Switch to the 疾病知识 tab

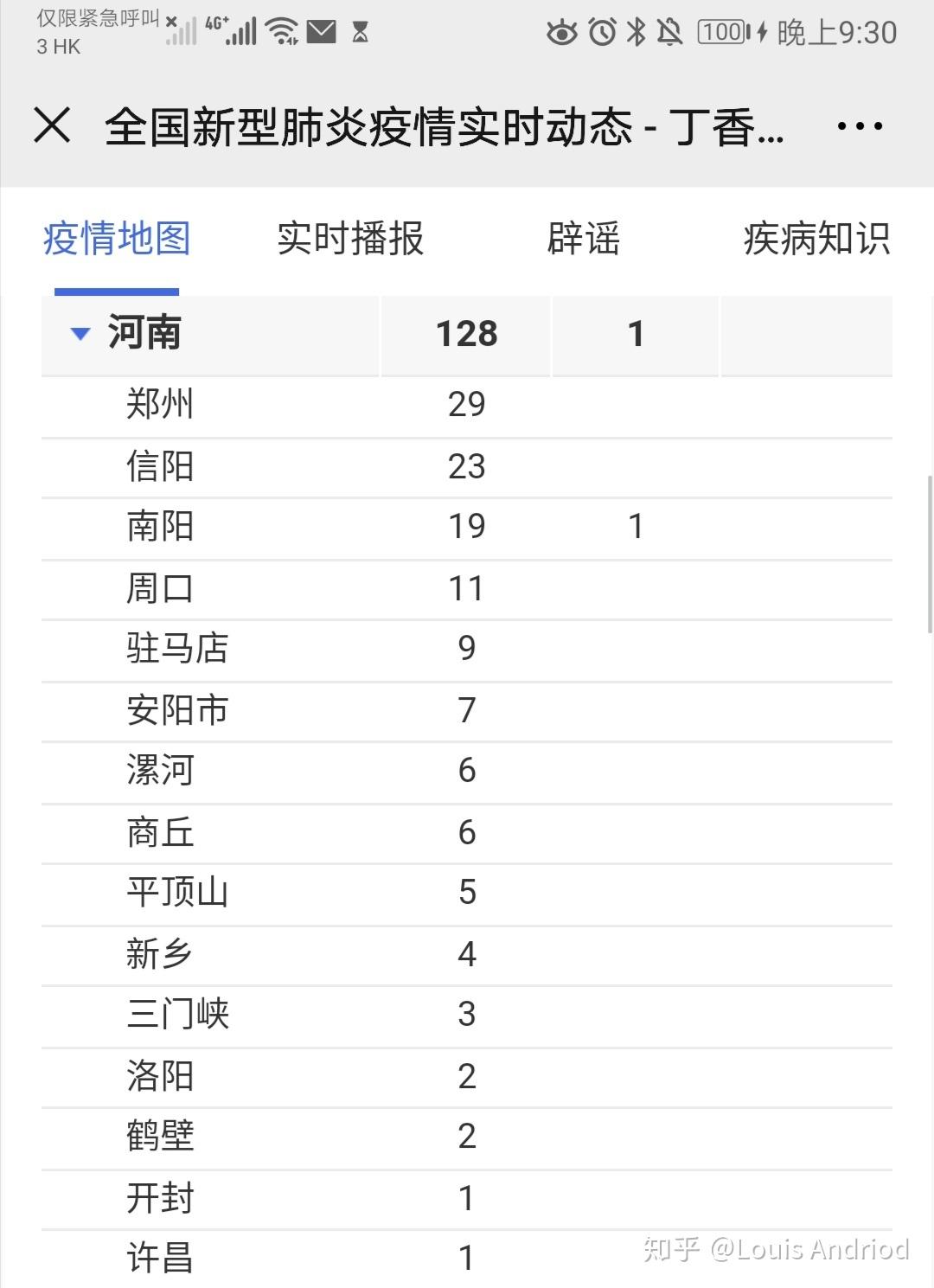(x=816, y=240)
